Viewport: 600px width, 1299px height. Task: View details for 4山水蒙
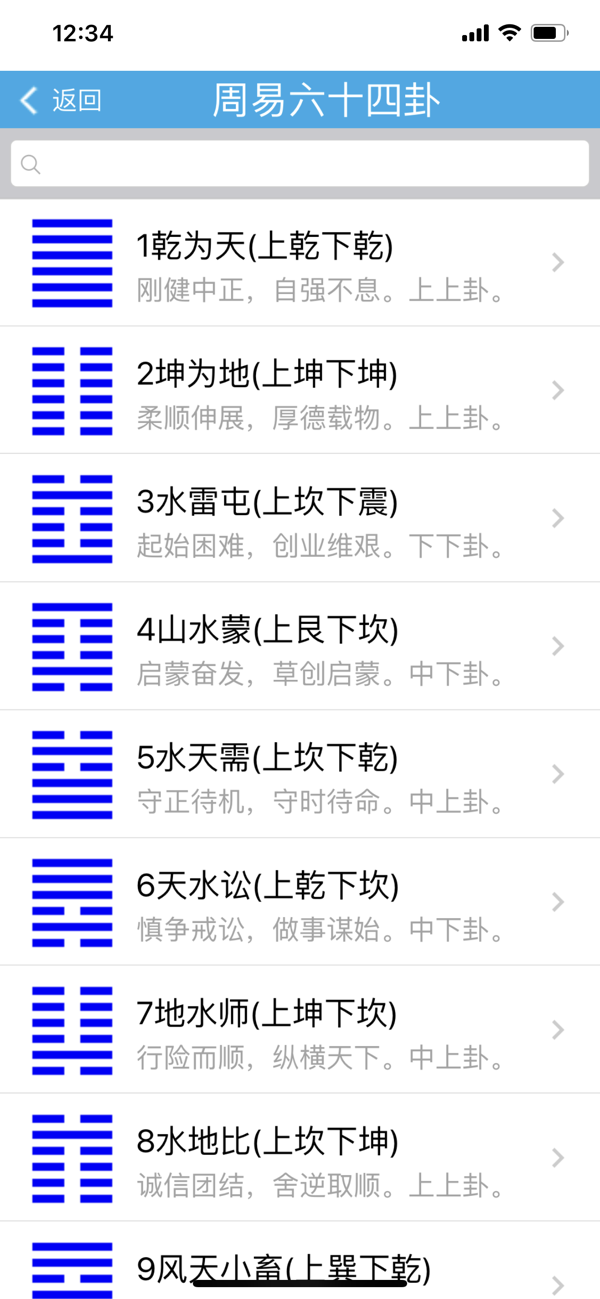(300, 647)
